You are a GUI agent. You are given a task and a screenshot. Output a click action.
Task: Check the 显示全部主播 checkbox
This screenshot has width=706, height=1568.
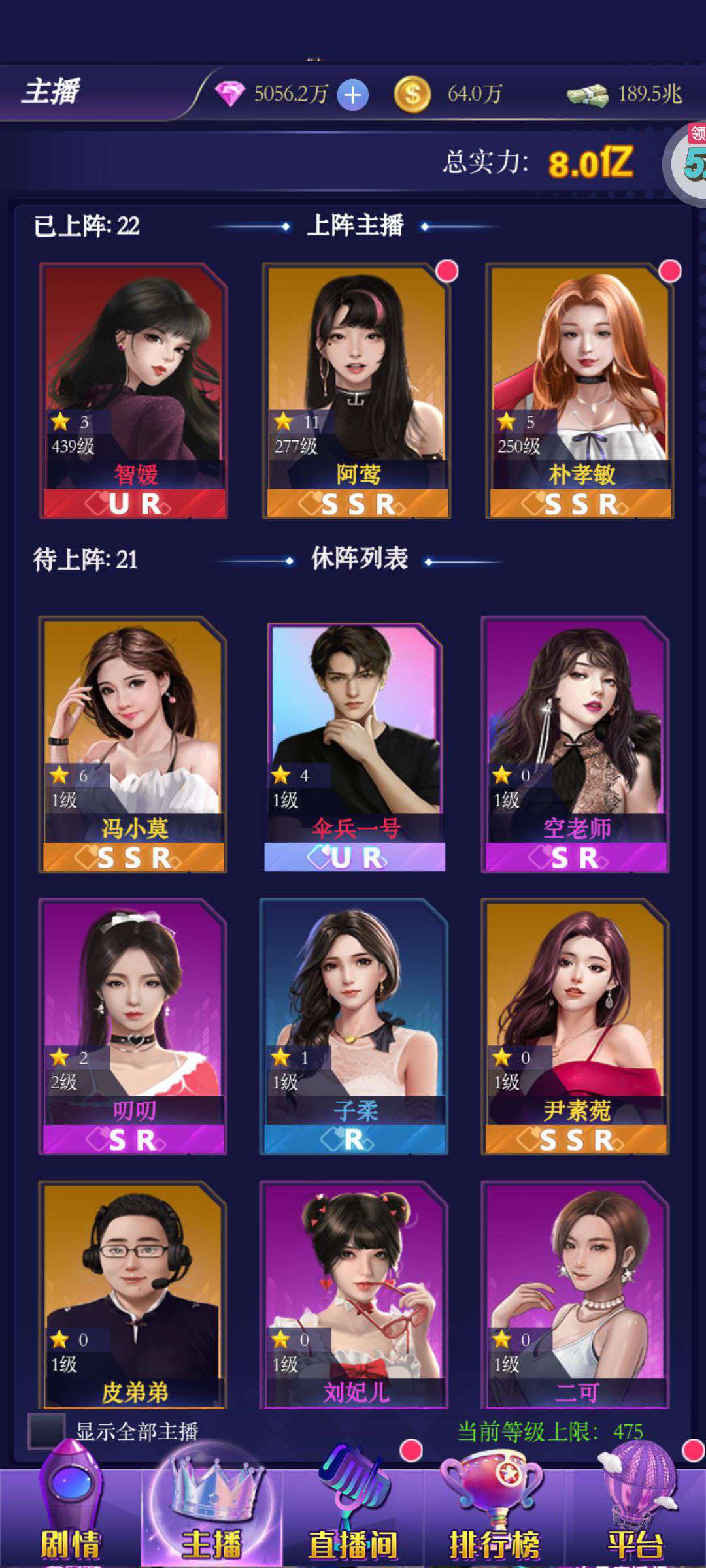click(x=46, y=1431)
